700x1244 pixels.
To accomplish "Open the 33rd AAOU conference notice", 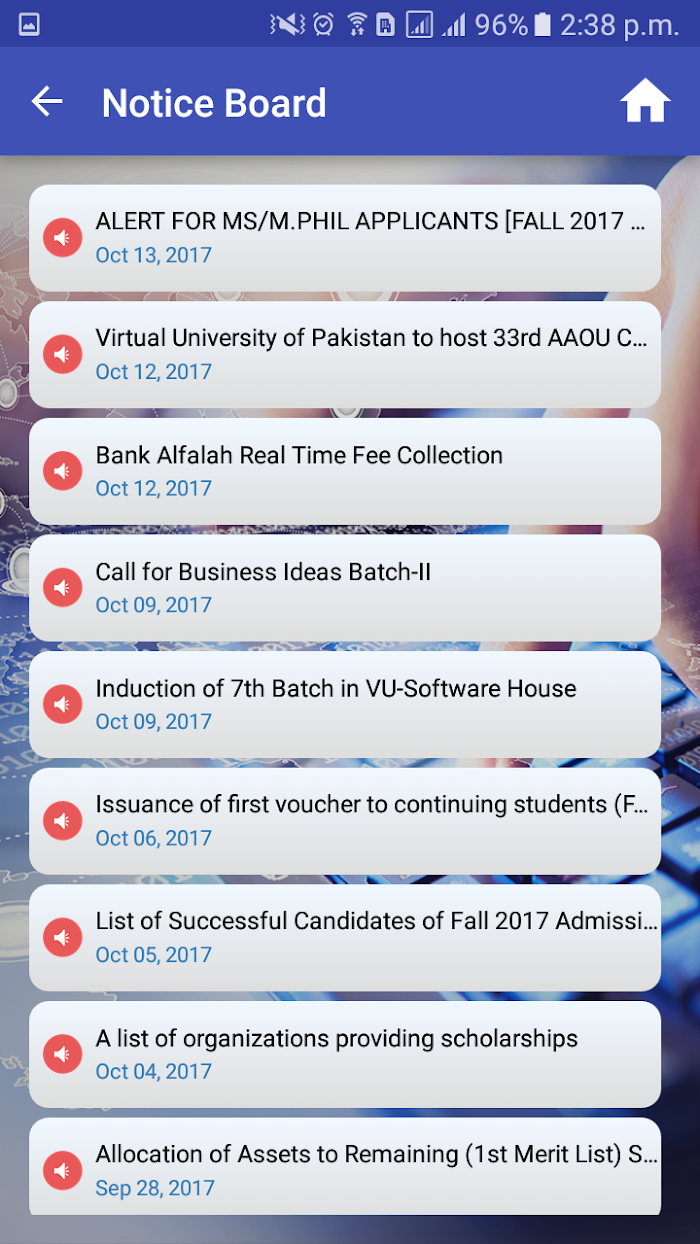I will click(345, 354).
